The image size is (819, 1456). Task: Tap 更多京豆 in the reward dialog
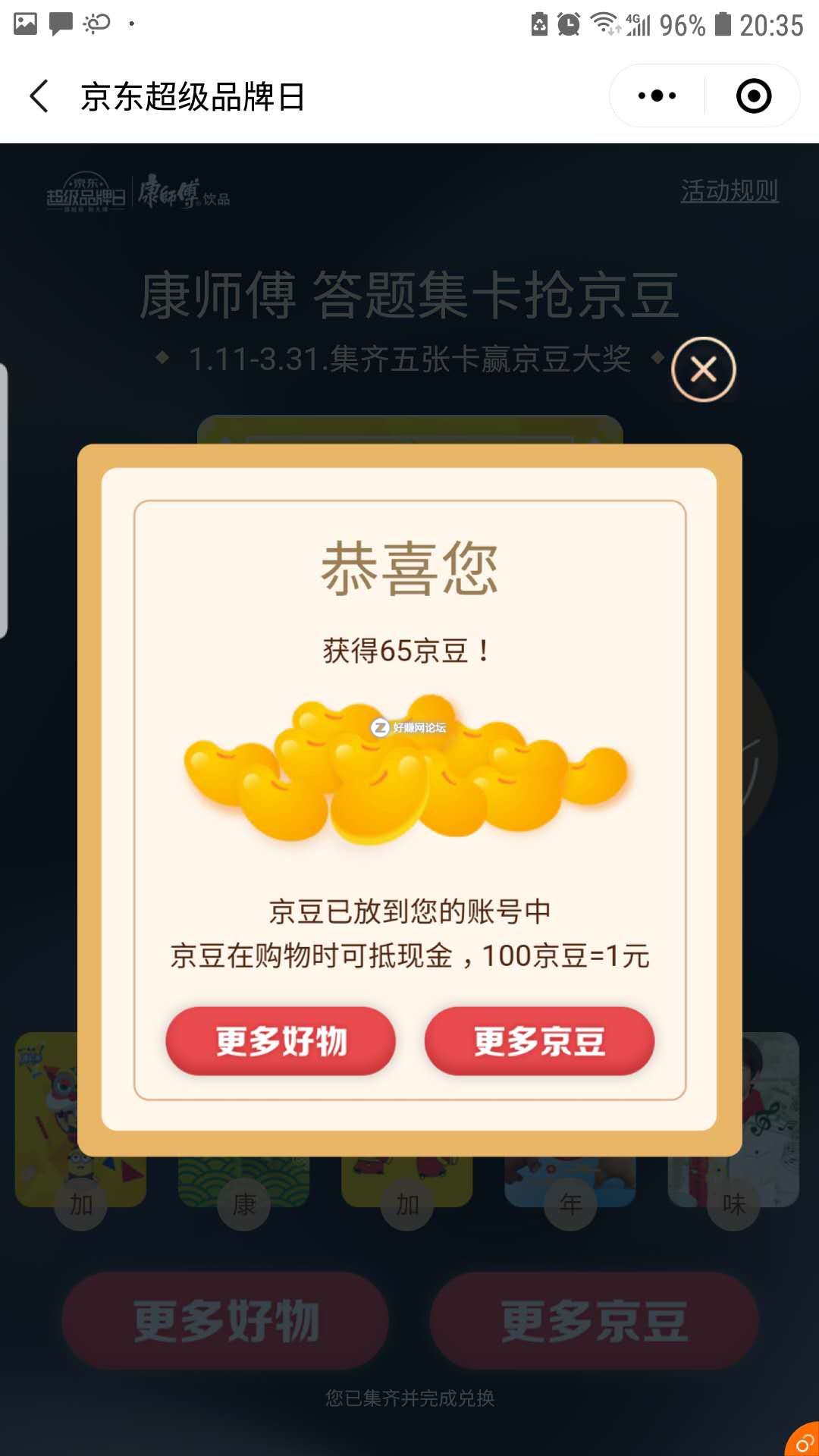539,1040
